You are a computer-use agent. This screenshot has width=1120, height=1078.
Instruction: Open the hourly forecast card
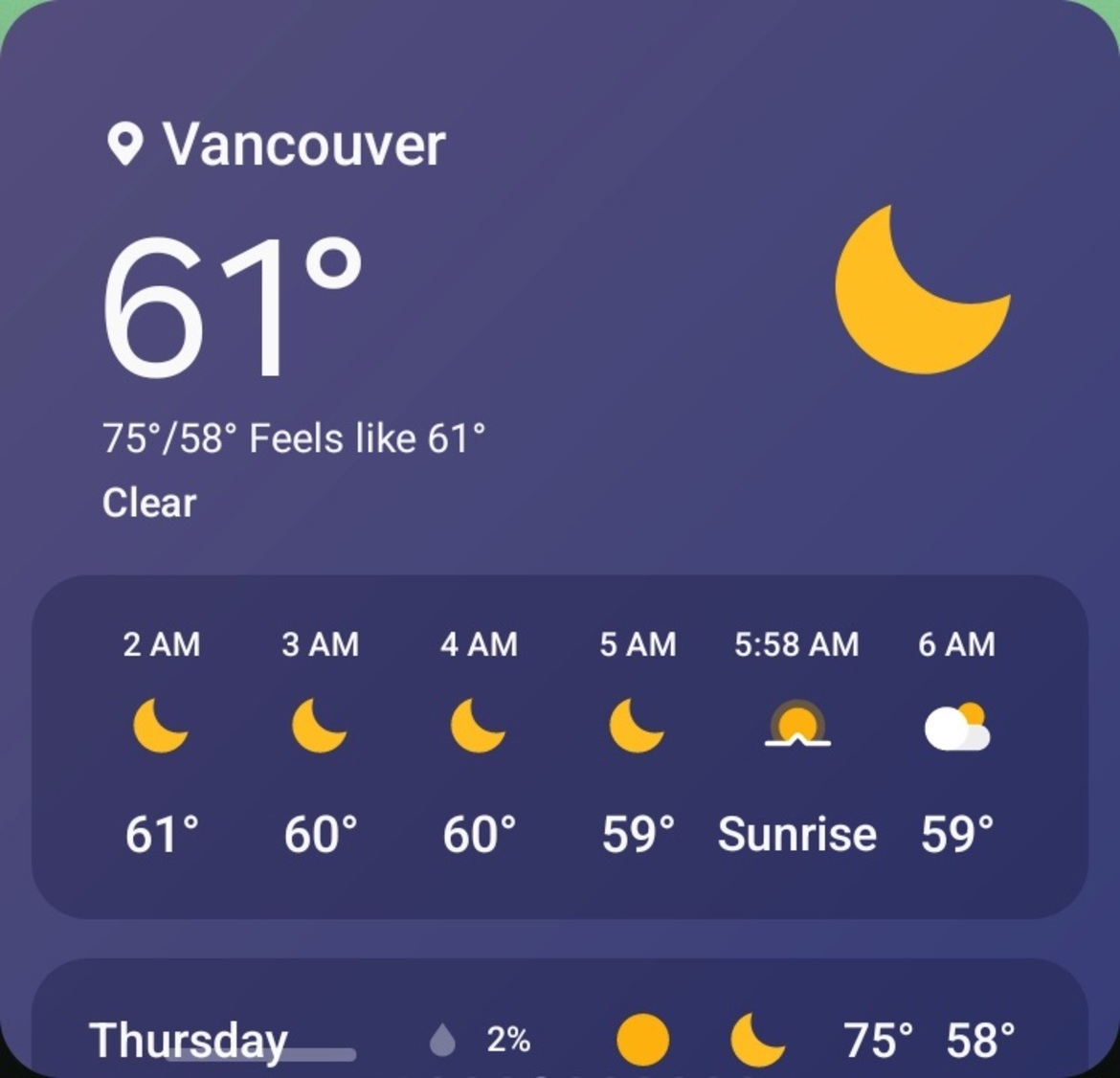click(x=560, y=747)
